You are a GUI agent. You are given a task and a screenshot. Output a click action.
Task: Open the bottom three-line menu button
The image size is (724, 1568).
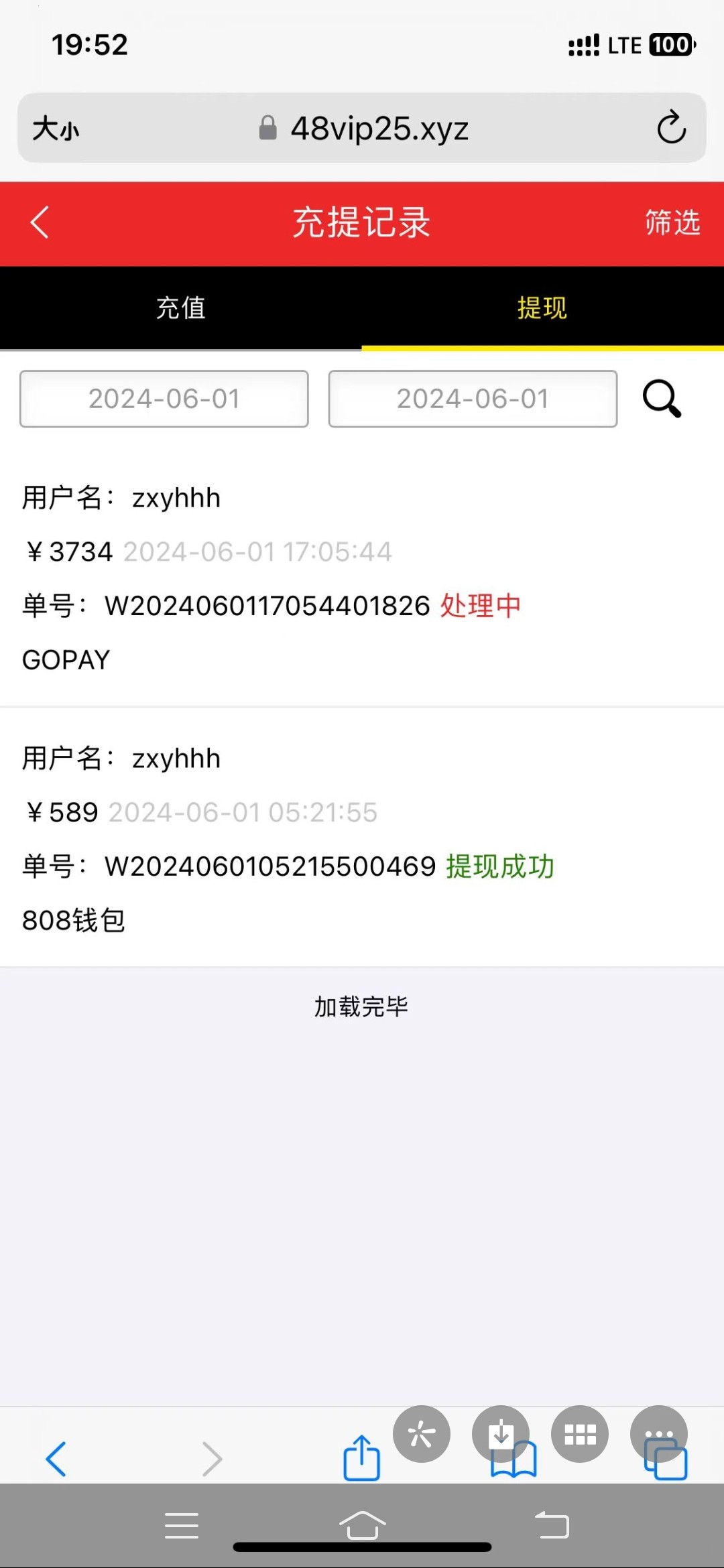(x=182, y=1526)
